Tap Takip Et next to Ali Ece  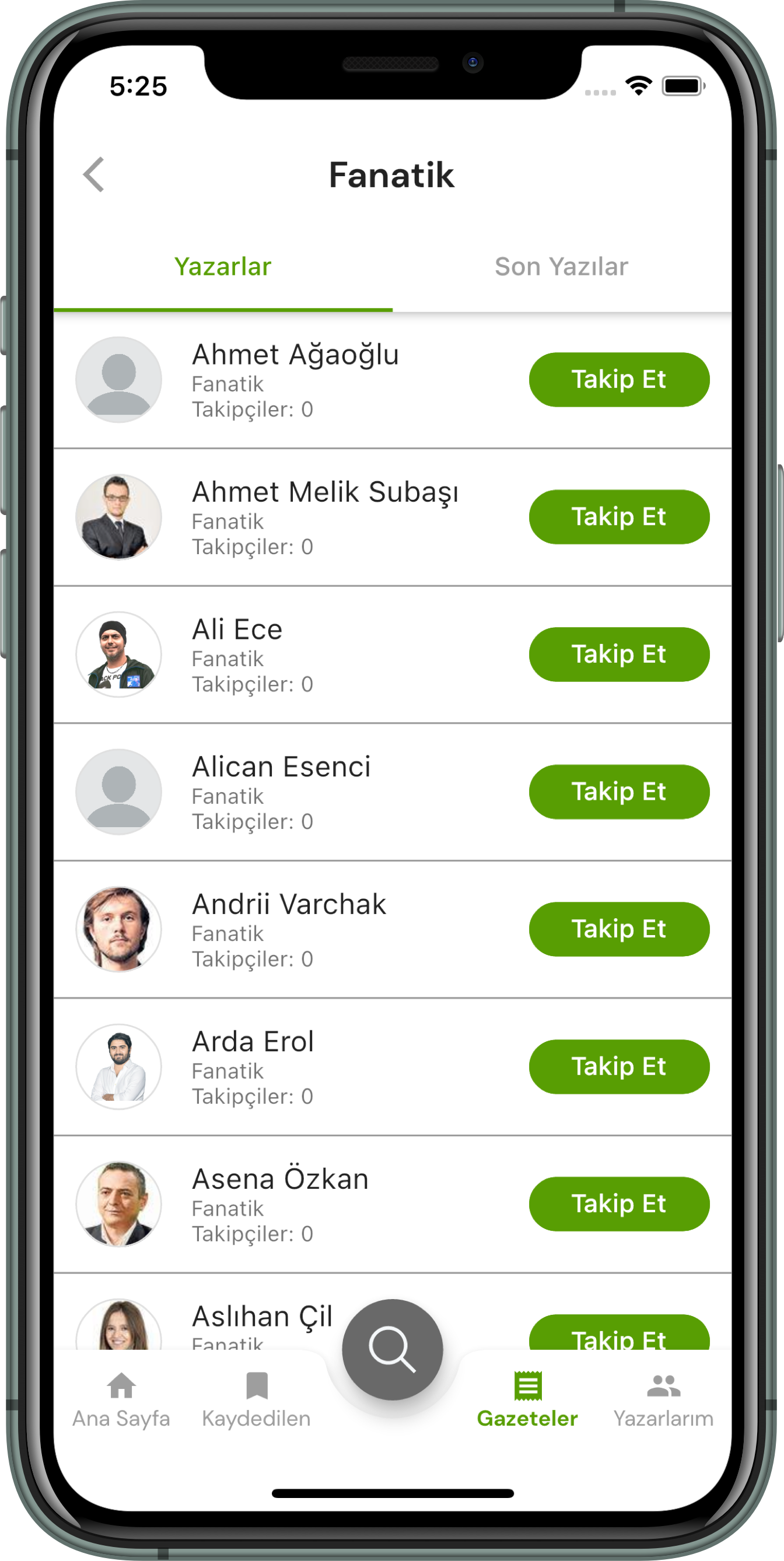pyautogui.click(x=618, y=654)
